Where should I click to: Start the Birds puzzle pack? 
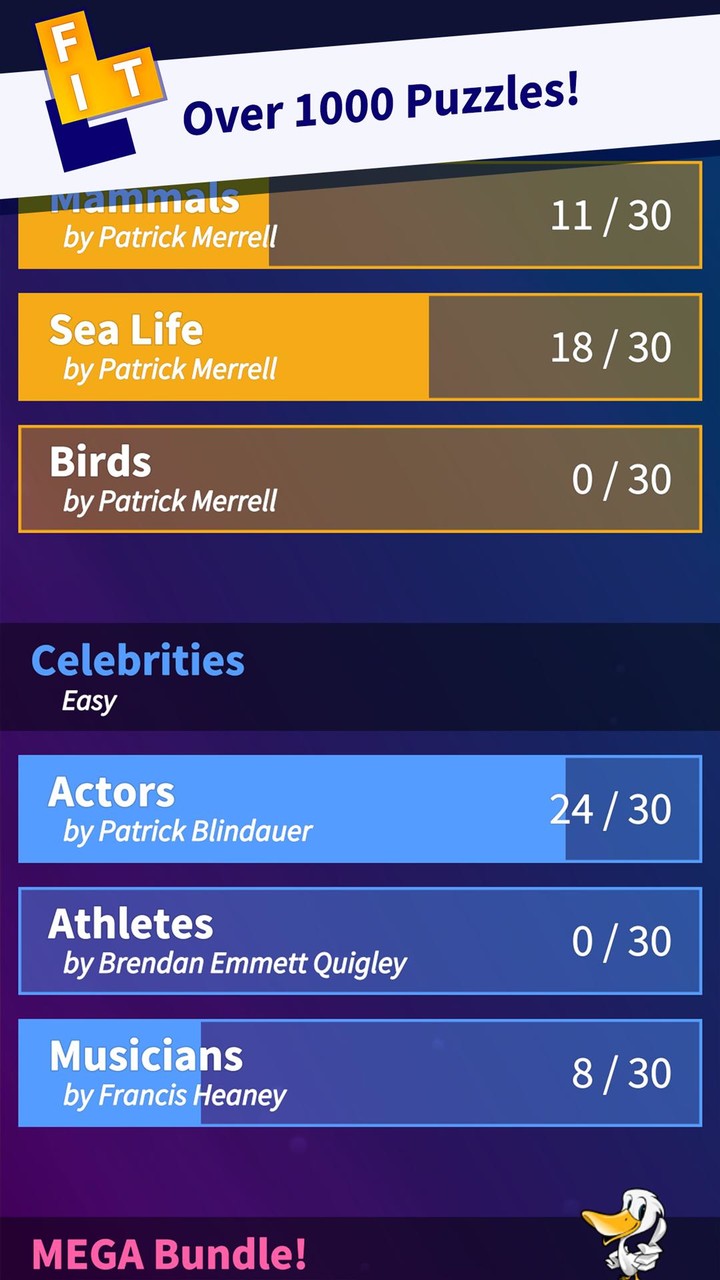pyautogui.click(x=360, y=478)
